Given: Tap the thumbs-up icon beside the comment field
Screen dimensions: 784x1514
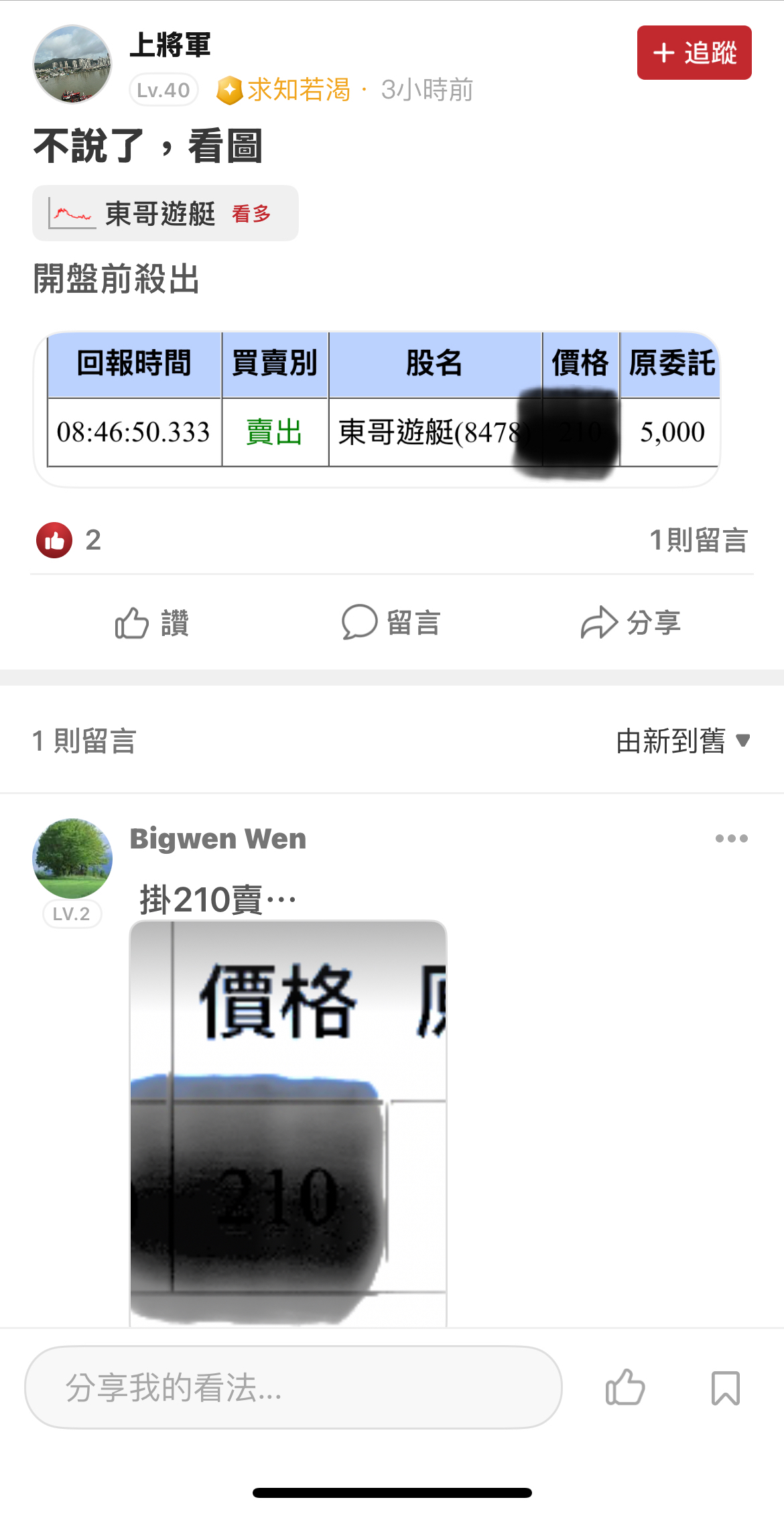Looking at the screenshot, I should [625, 1387].
